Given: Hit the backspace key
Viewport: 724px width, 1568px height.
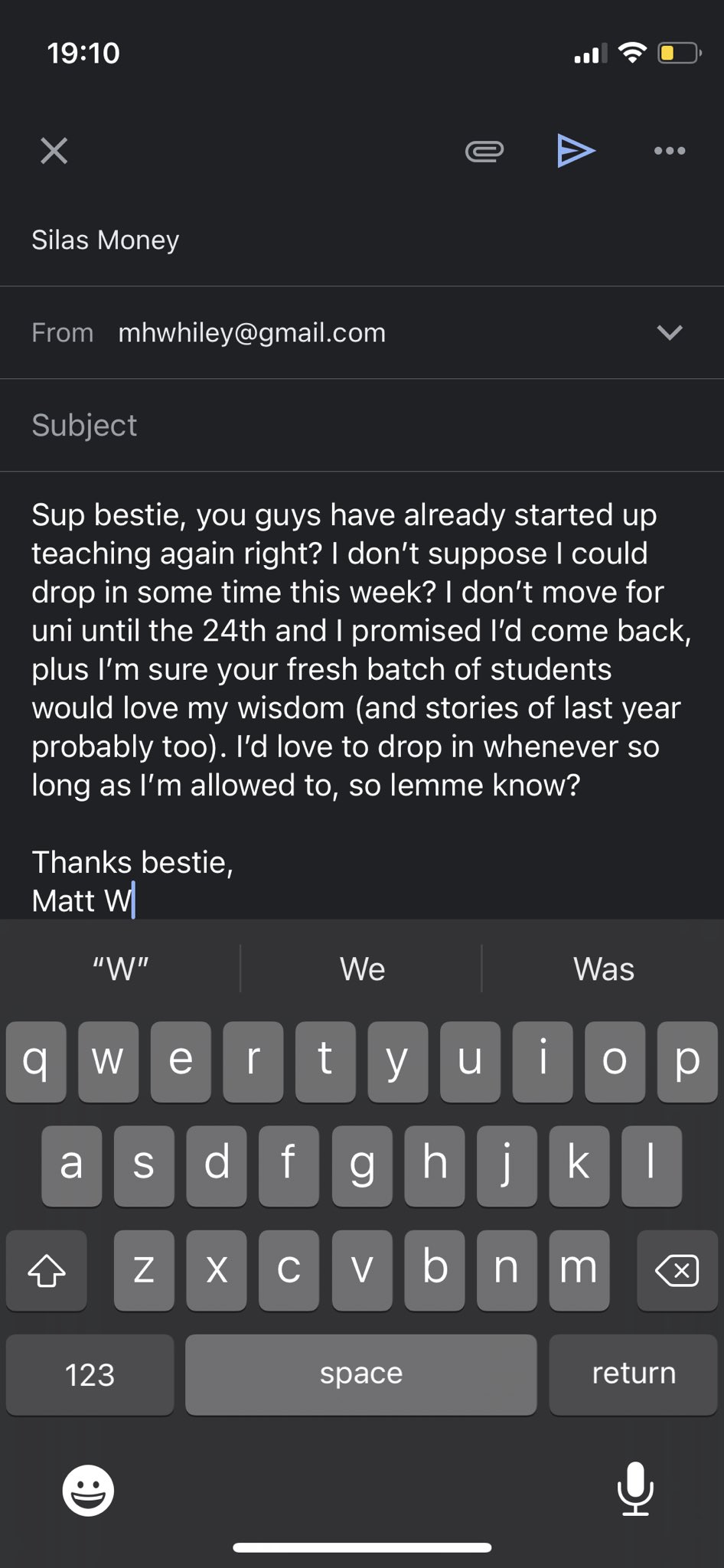Looking at the screenshot, I should [677, 1271].
